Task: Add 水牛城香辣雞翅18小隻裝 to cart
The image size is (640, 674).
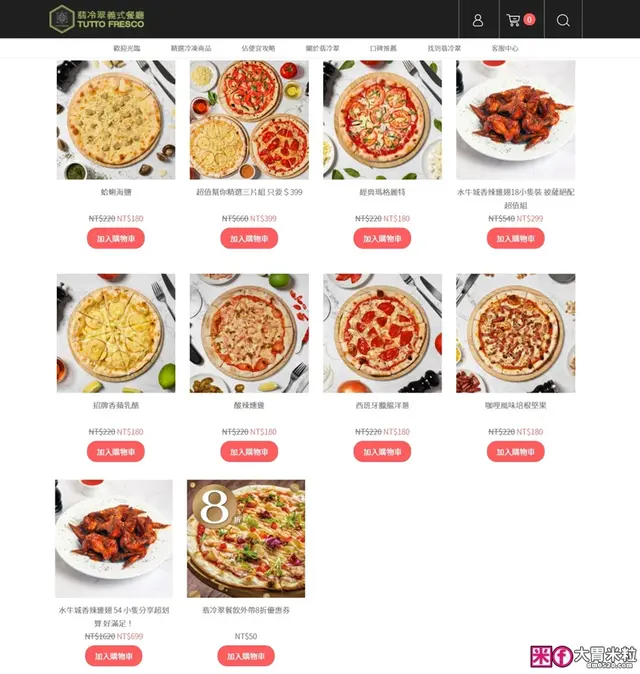Action: (x=515, y=239)
